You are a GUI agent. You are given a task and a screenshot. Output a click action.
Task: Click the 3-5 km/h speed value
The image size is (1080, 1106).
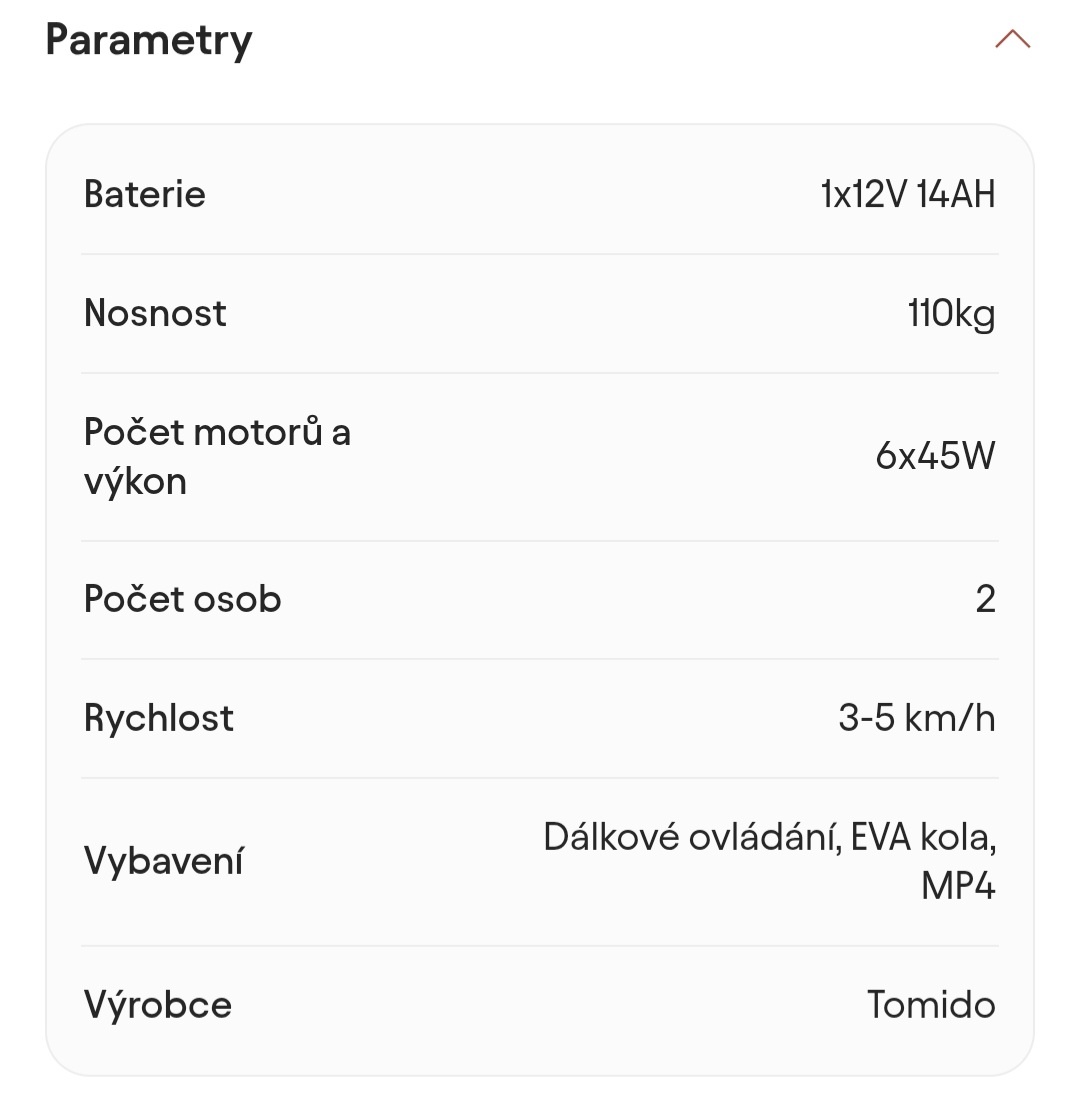913,717
